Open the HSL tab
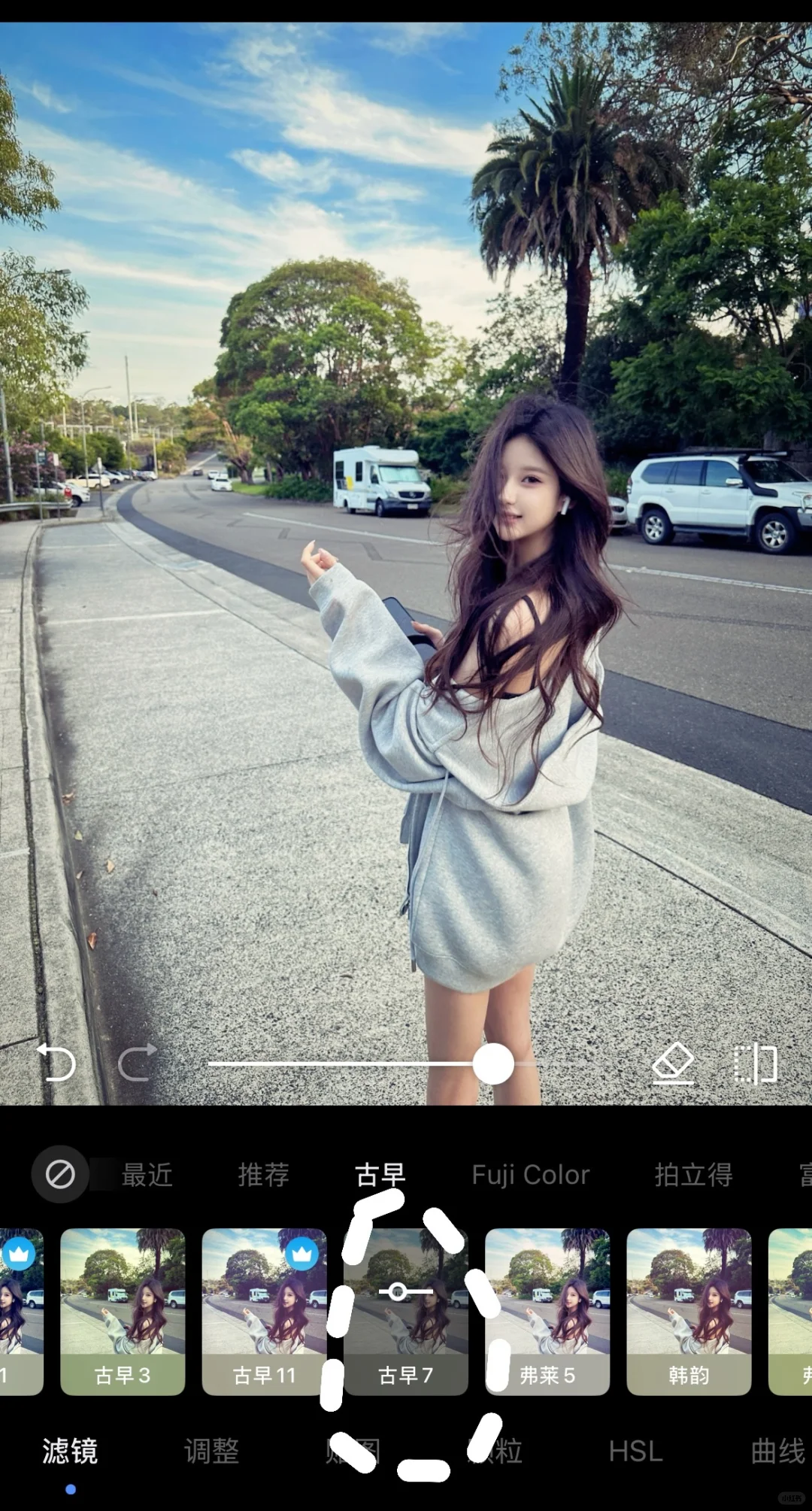This screenshot has height=1511, width=812. coord(635,1451)
